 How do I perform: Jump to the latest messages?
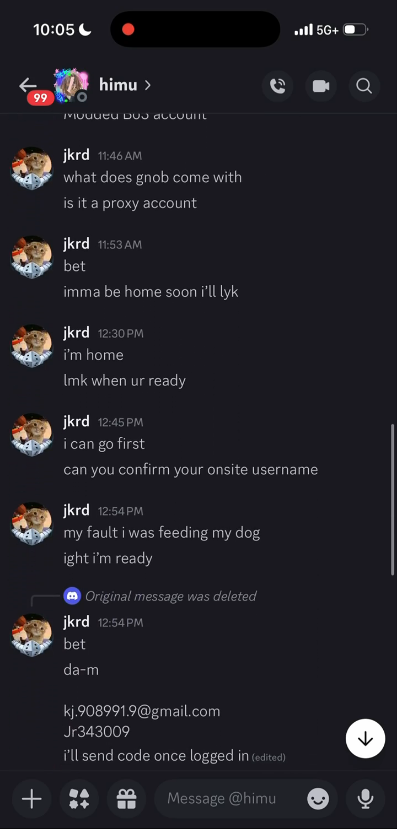[x=365, y=739]
